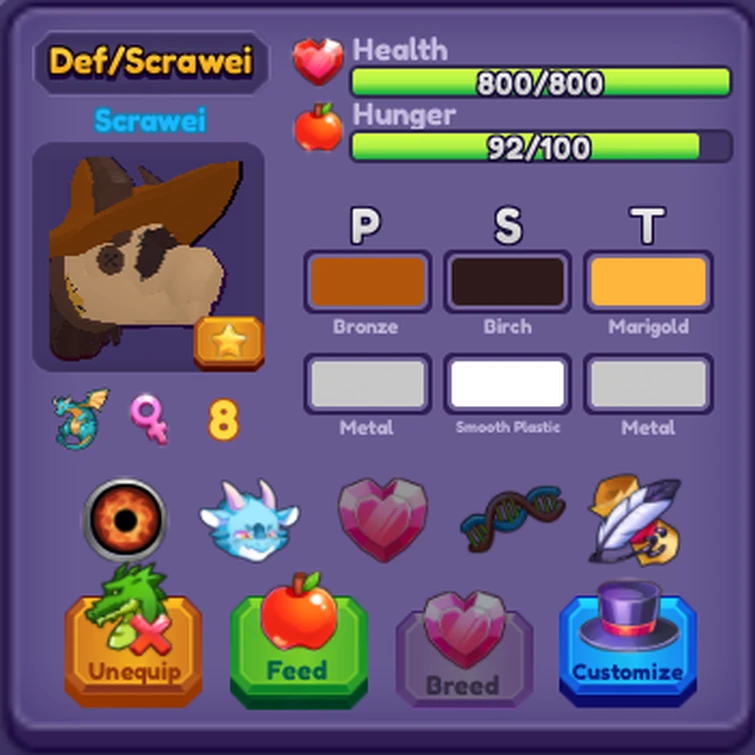Screen dimensions: 755x755
Task: Tap the DNA strand icon
Action: pos(512,518)
